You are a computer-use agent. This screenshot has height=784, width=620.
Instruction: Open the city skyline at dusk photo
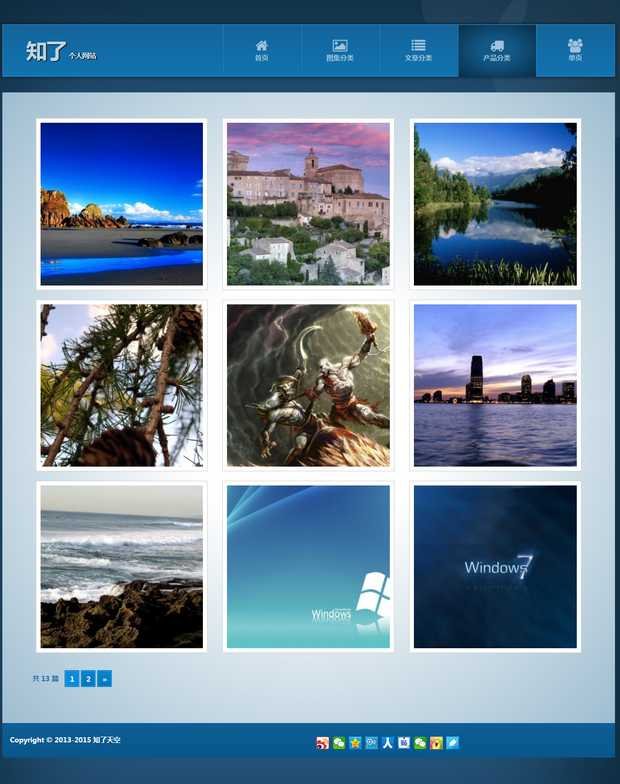tap(495, 385)
